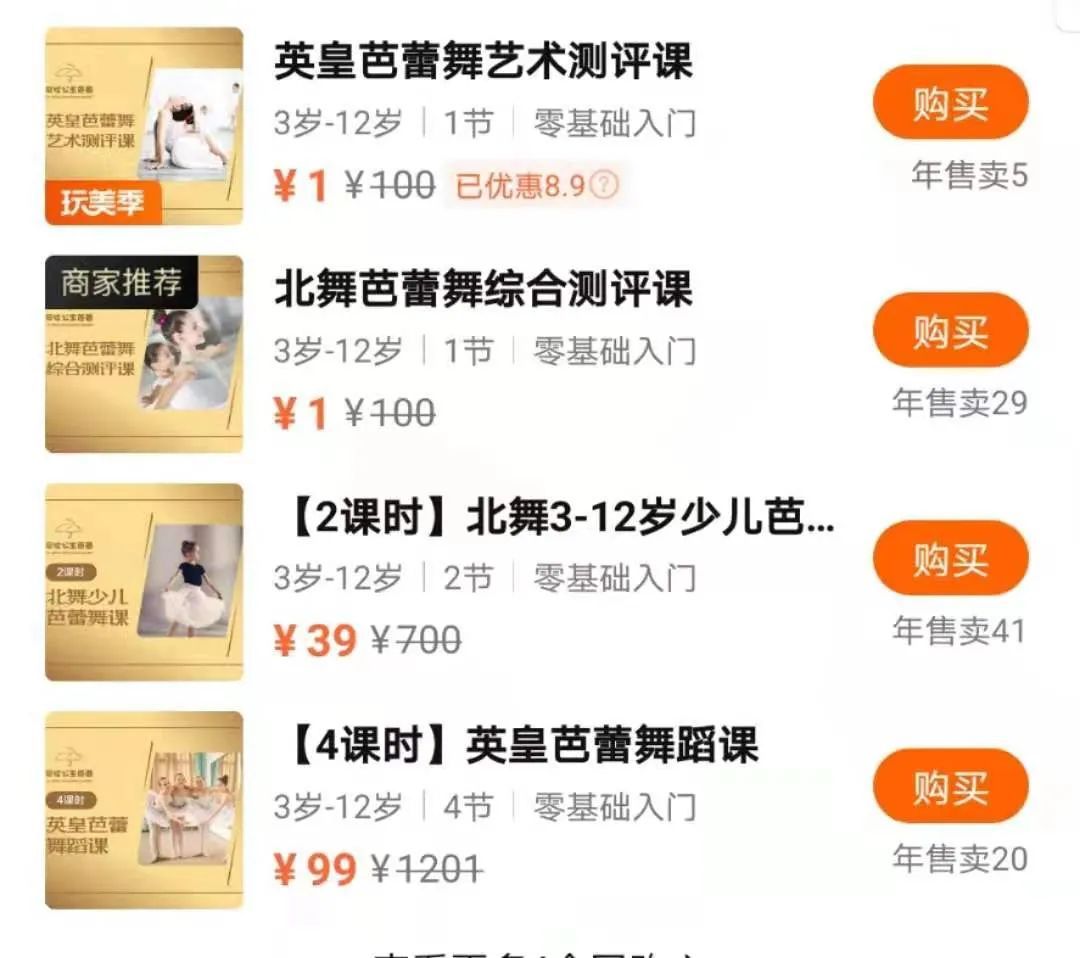Tap 购买 for 北舞芭蕾舞综合测评课

pyautogui.click(x=950, y=330)
